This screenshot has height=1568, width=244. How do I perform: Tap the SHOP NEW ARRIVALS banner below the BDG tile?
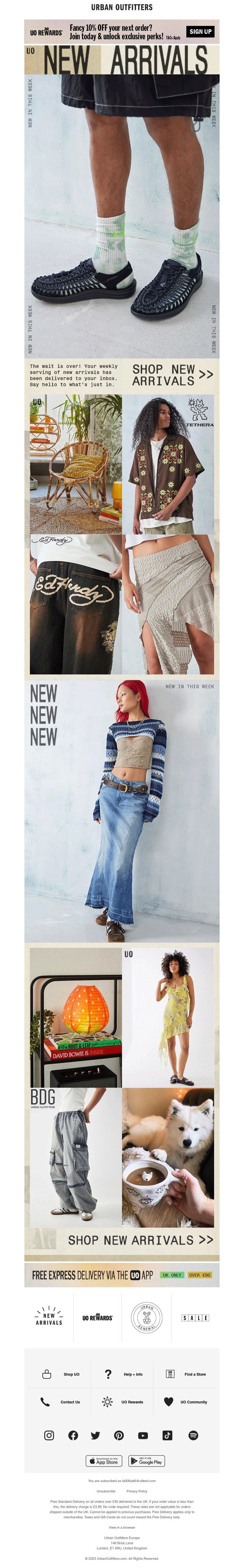(x=140, y=1240)
